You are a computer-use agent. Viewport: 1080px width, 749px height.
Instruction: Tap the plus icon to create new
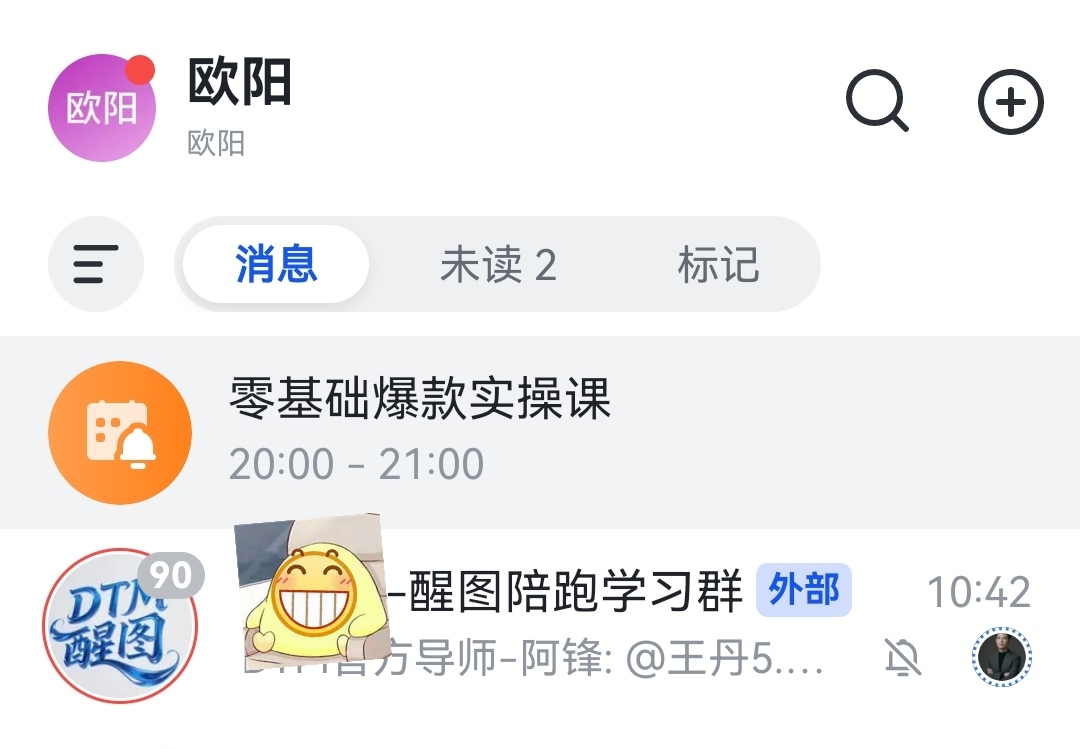[x=1010, y=102]
